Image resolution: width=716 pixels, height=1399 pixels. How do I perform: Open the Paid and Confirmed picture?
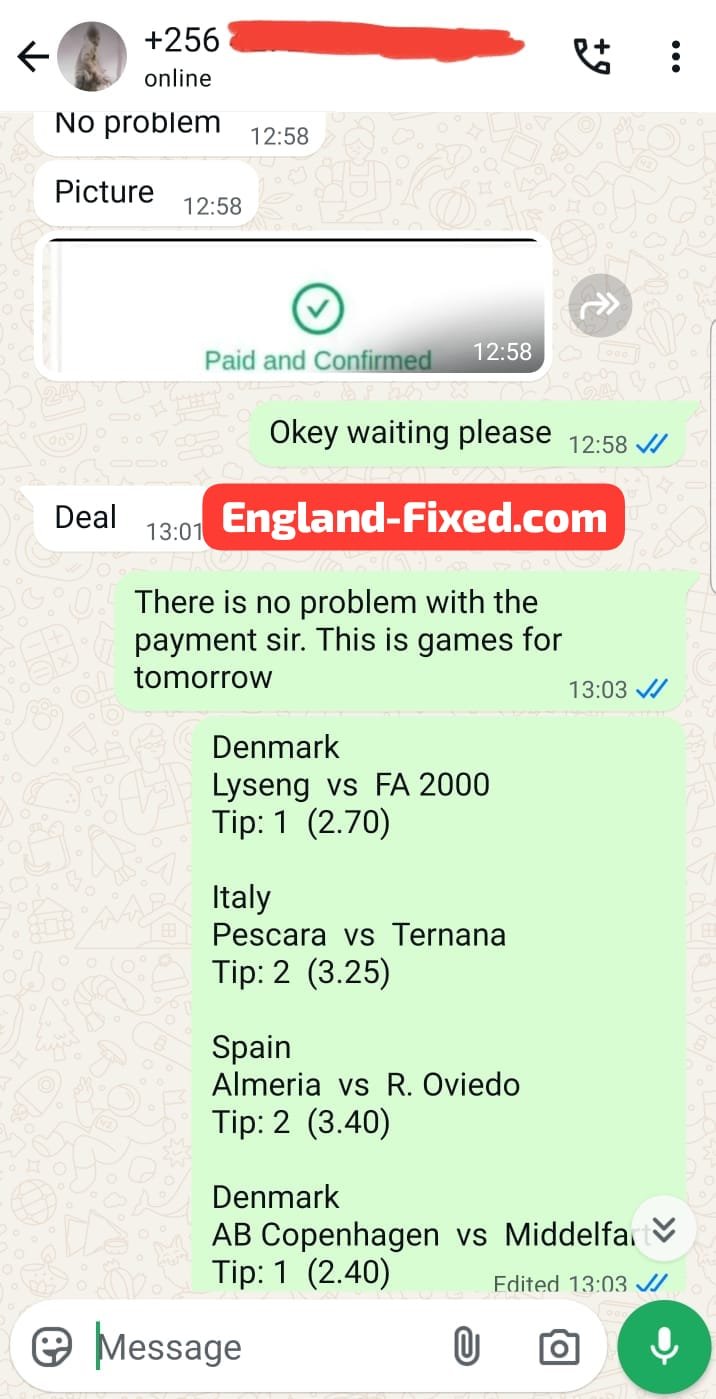294,305
